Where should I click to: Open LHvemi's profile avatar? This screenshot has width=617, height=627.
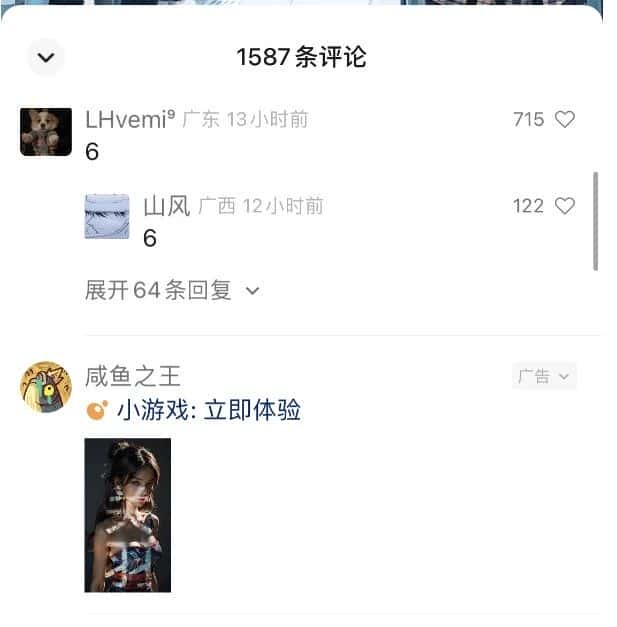click(x=46, y=131)
